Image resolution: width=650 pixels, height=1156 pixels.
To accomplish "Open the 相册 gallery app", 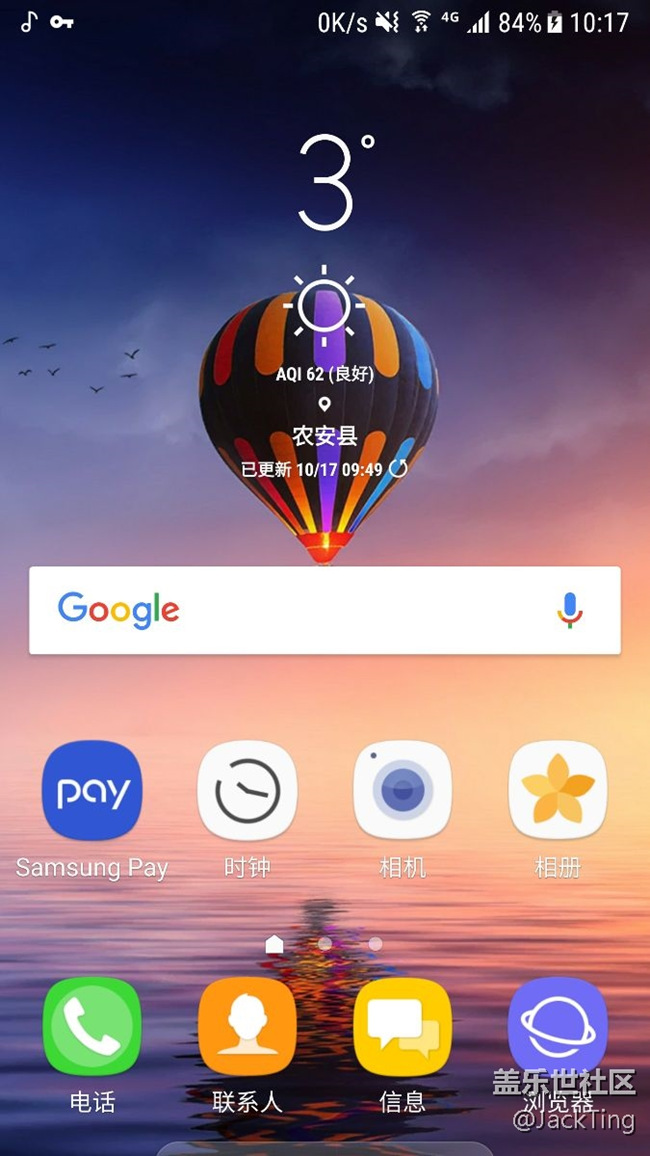I will tap(558, 790).
